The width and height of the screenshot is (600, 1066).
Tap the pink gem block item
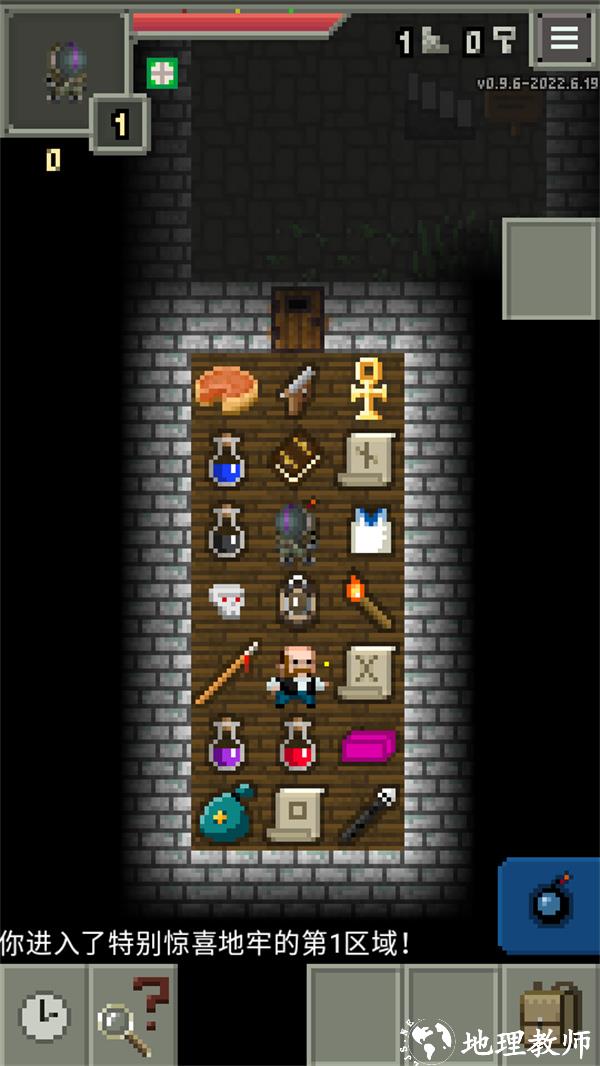pyautogui.click(x=369, y=745)
